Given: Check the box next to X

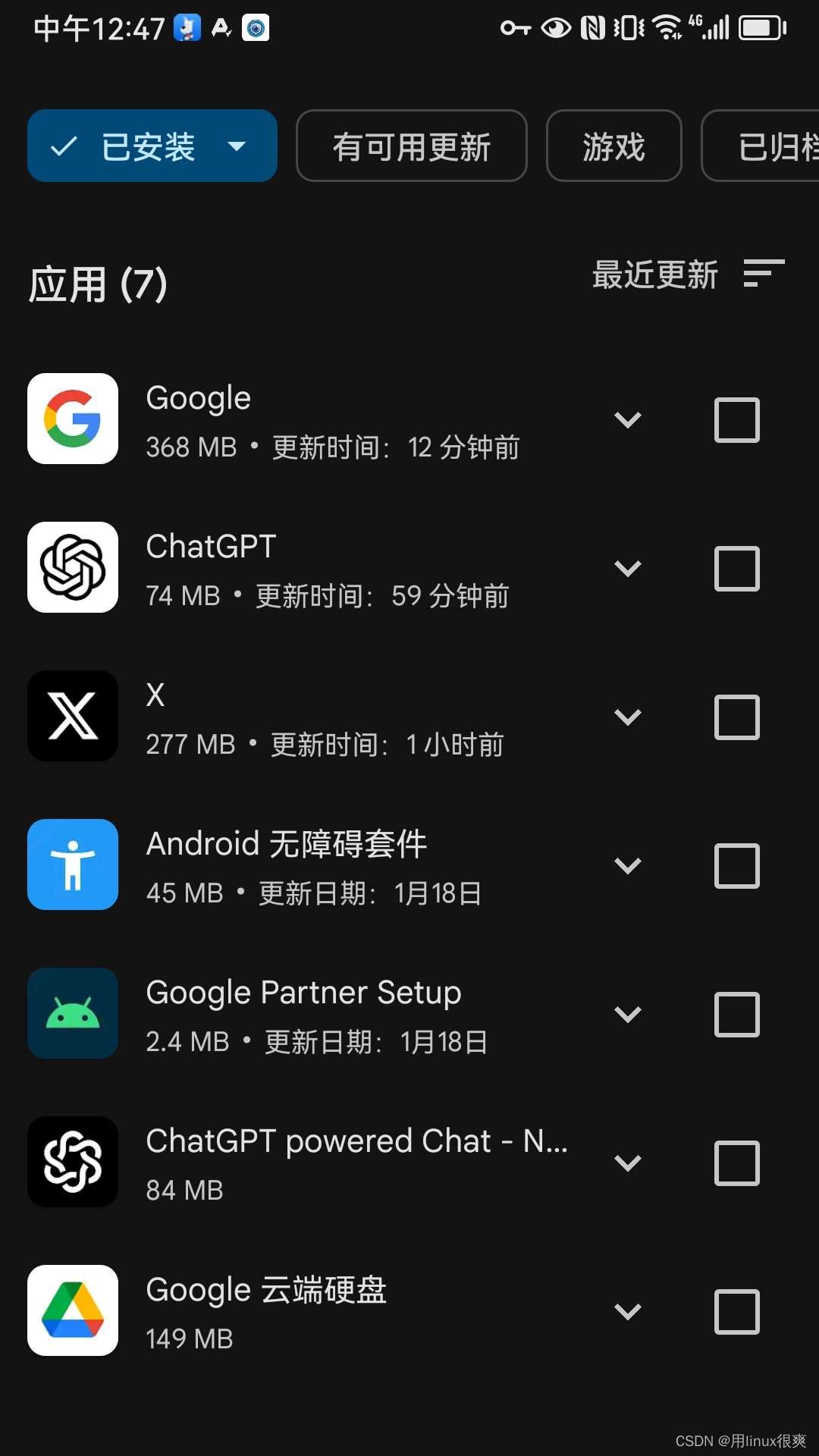Looking at the screenshot, I should click(737, 717).
